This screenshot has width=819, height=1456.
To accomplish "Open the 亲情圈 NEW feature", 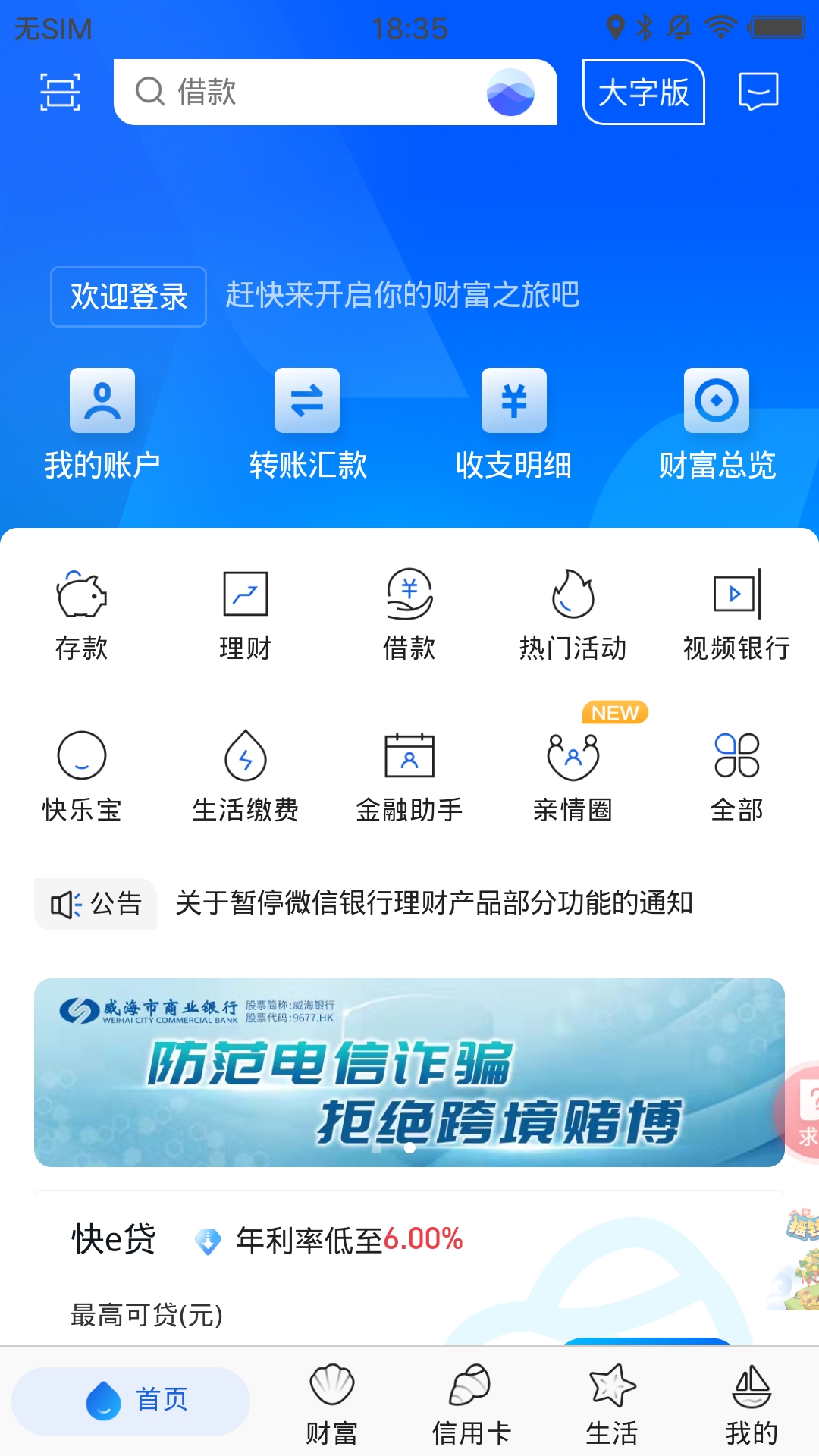I will click(573, 775).
